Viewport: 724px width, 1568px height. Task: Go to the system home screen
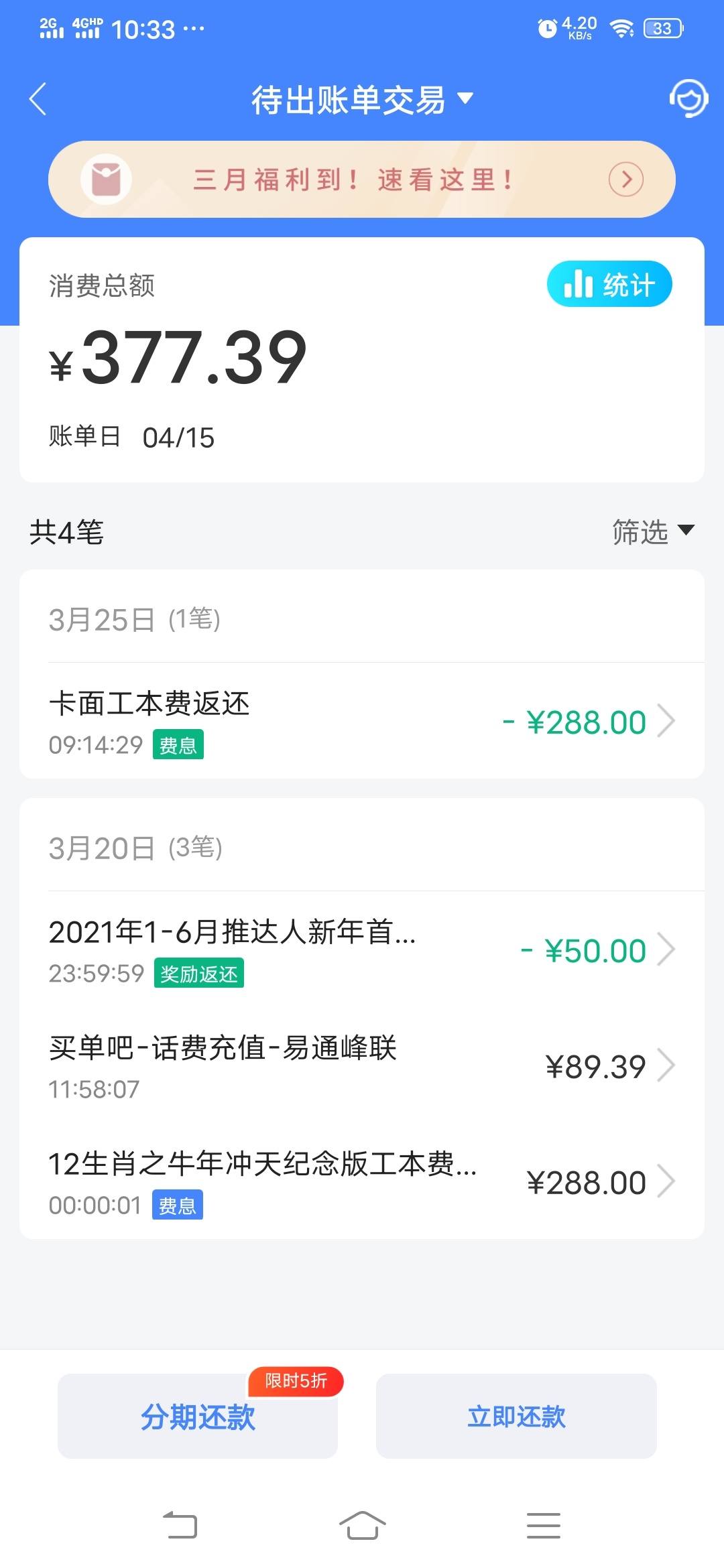[362, 1526]
